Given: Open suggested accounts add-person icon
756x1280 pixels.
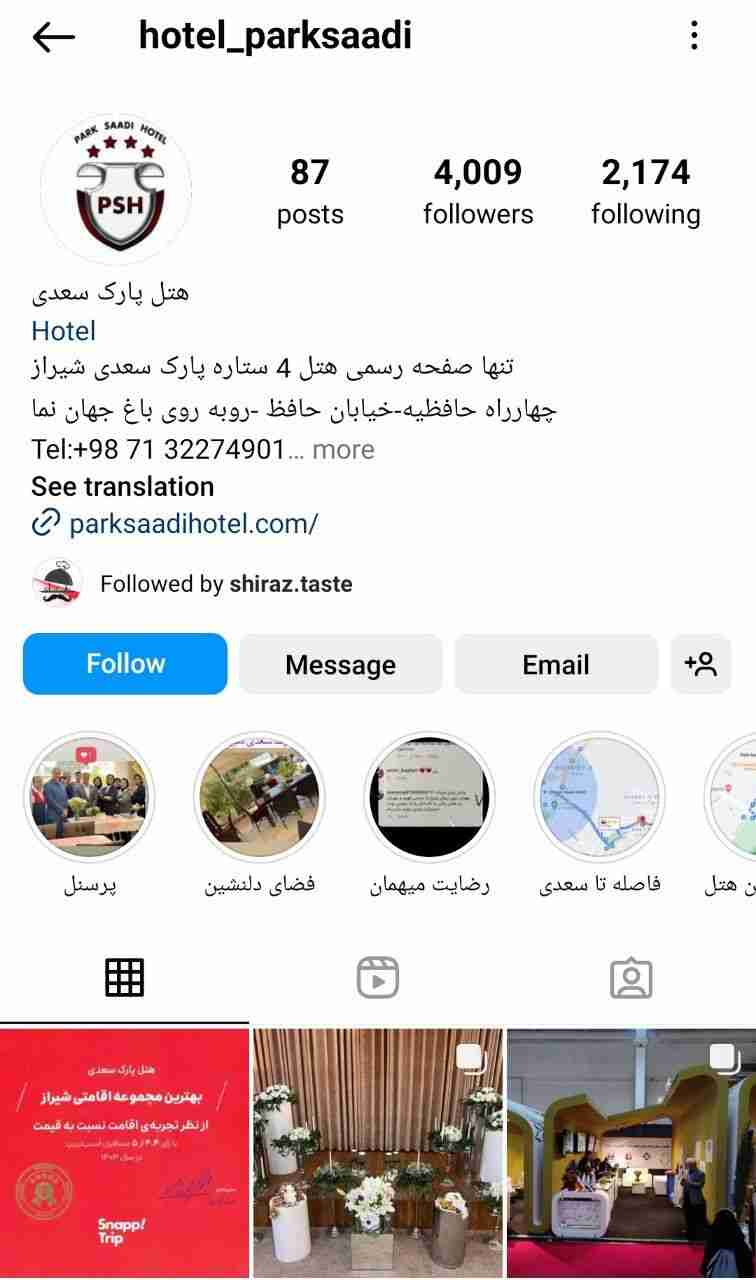Looking at the screenshot, I should (700, 664).
